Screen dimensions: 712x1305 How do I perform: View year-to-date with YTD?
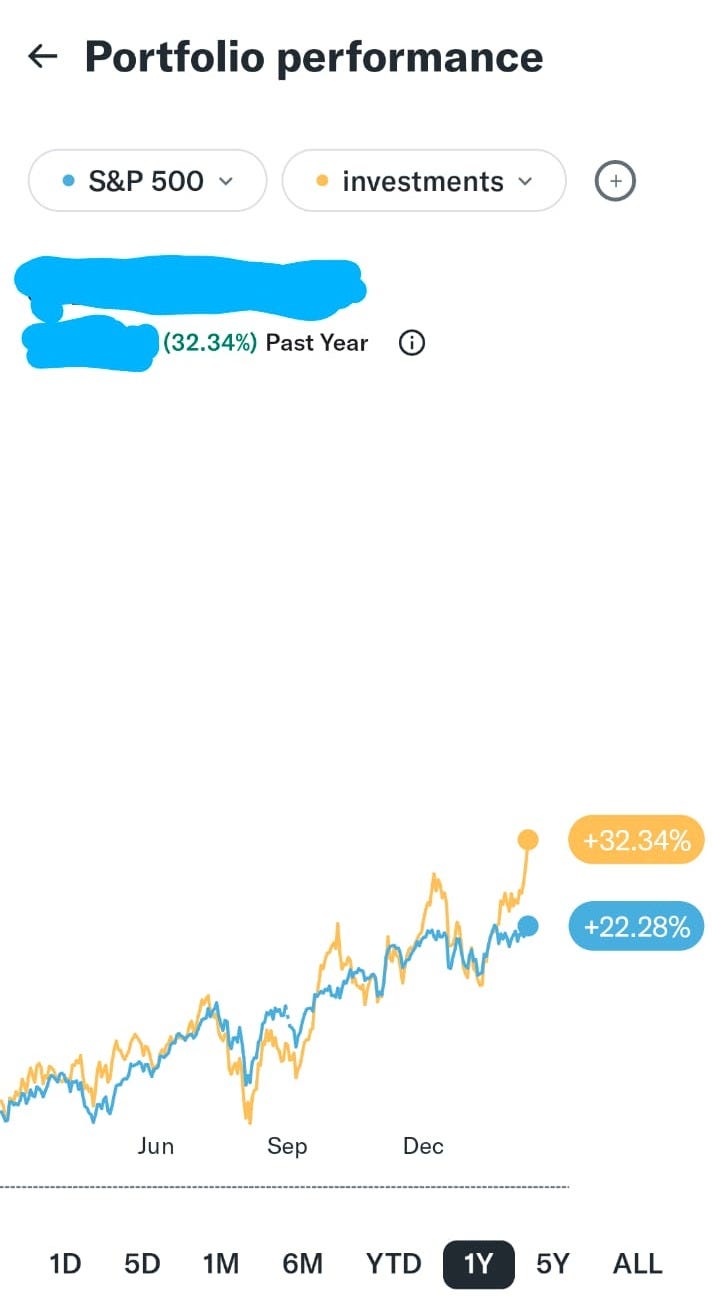[x=393, y=1264]
